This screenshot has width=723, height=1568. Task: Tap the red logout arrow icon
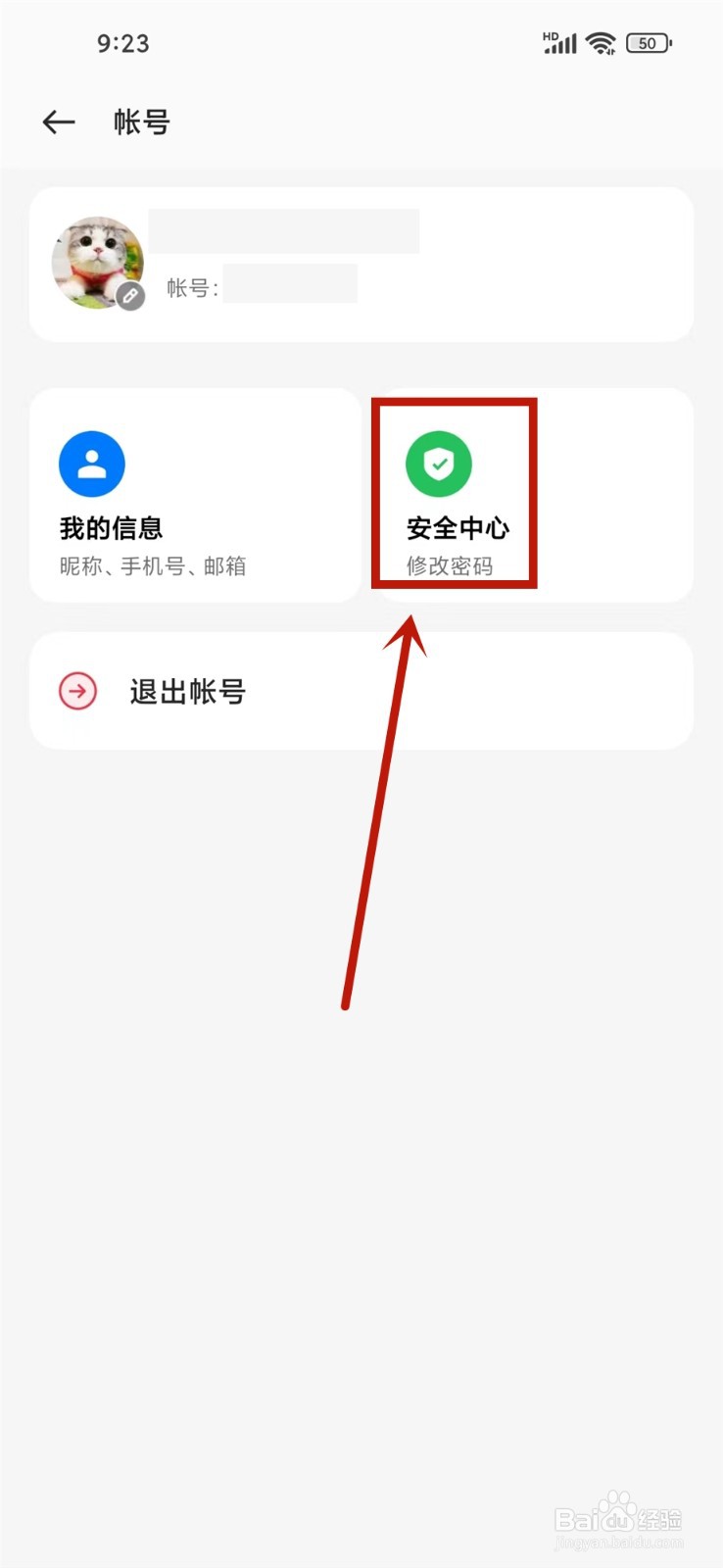(x=77, y=692)
